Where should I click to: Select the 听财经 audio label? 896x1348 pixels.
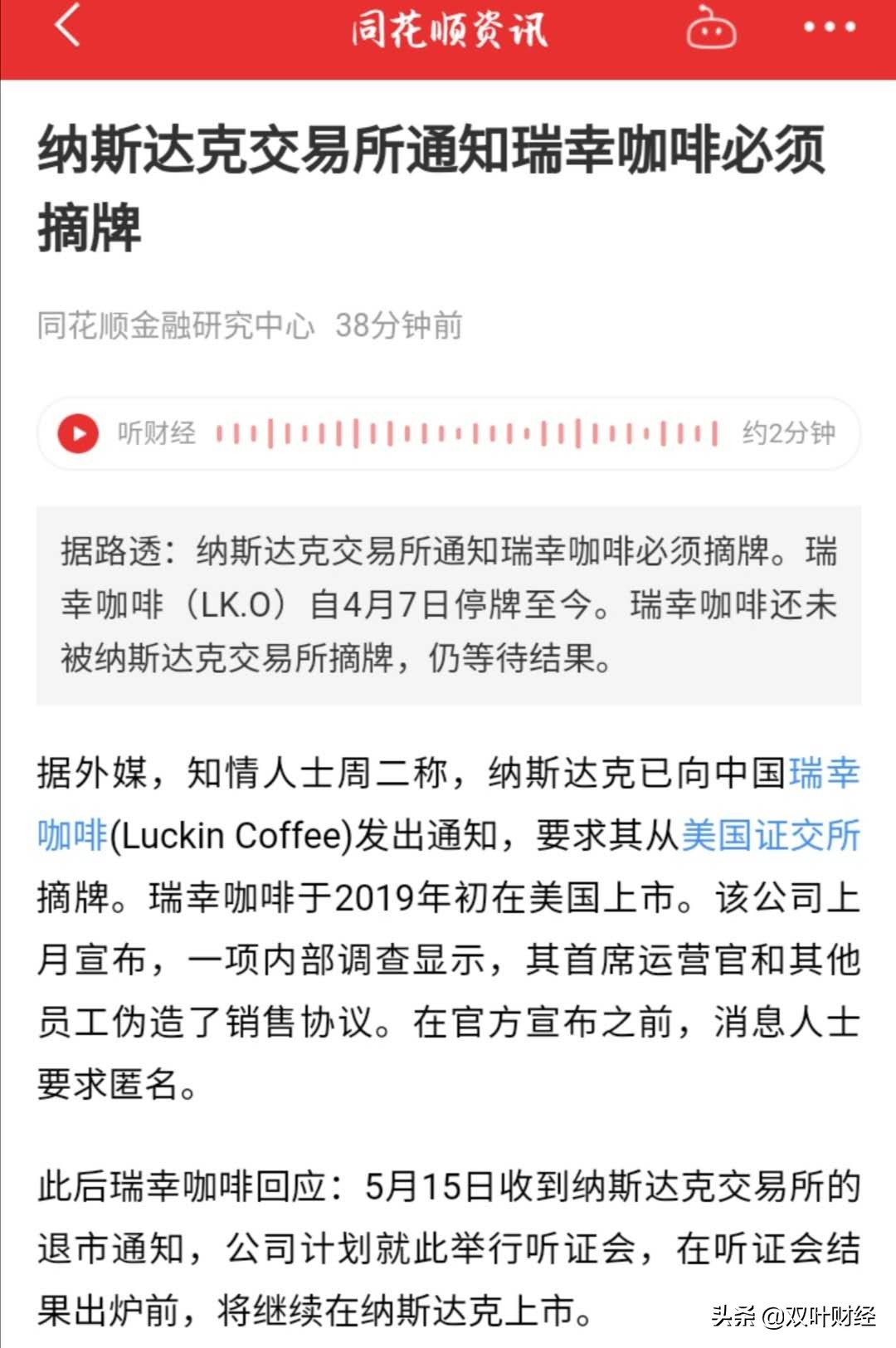[158, 433]
